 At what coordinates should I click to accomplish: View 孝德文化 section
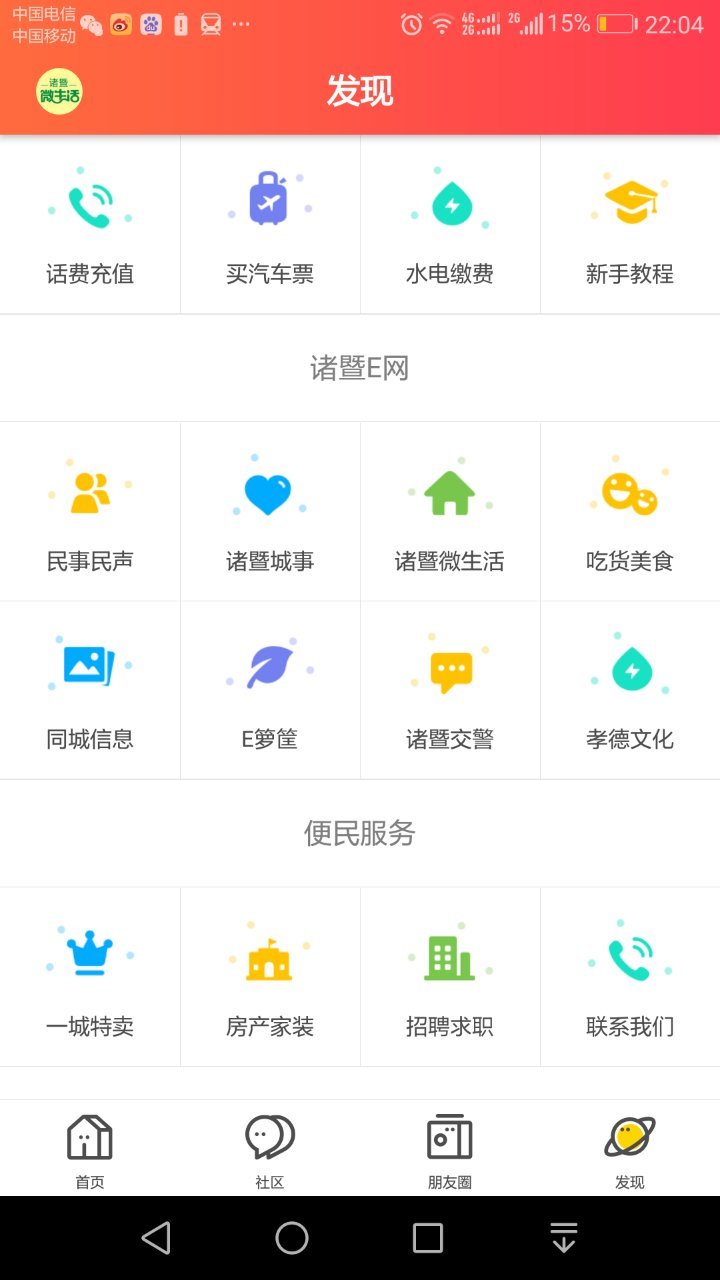[x=630, y=690]
